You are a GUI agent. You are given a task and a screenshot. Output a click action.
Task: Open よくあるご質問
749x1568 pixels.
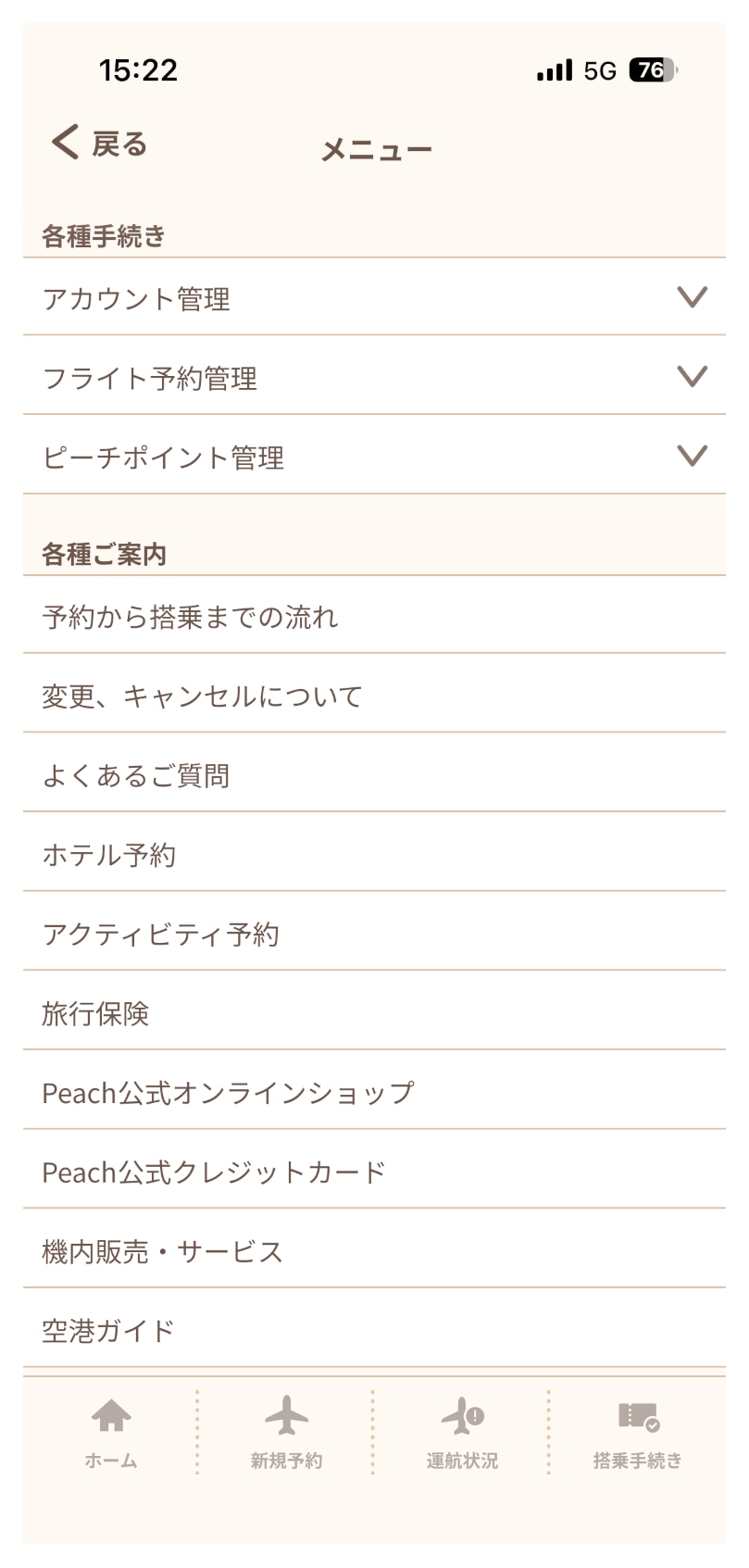click(374, 774)
